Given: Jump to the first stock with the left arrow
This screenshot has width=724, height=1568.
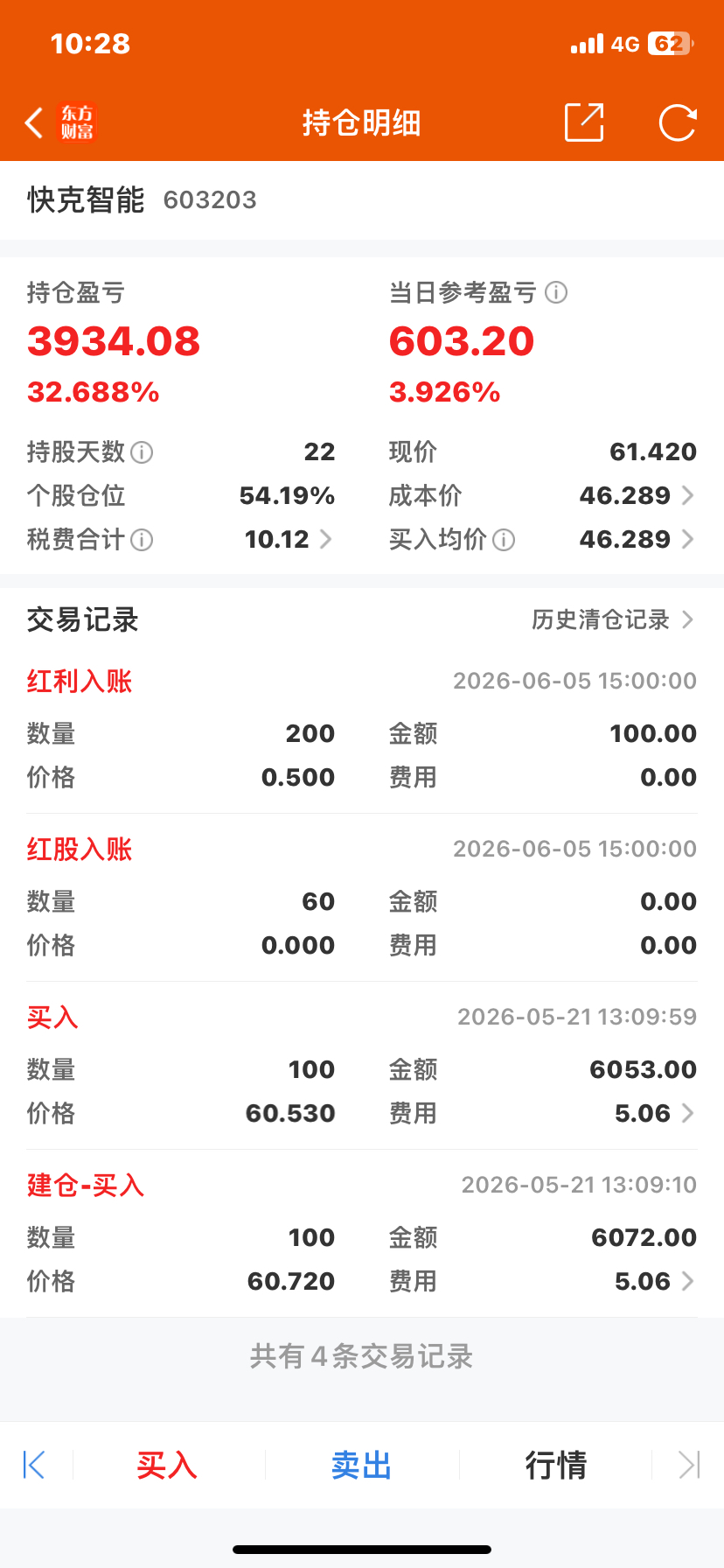Looking at the screenshot, I should tap(34, 1465).
